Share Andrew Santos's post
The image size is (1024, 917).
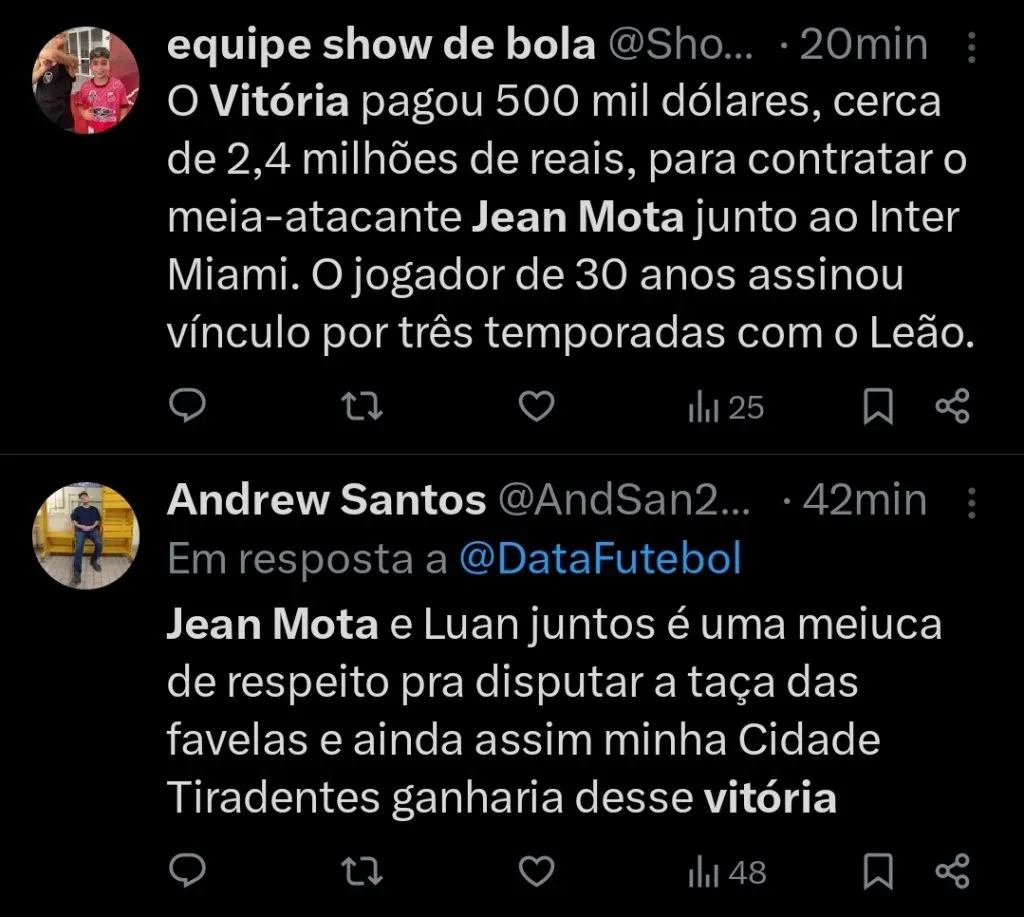pyautogui.click(x=952, y=871)
